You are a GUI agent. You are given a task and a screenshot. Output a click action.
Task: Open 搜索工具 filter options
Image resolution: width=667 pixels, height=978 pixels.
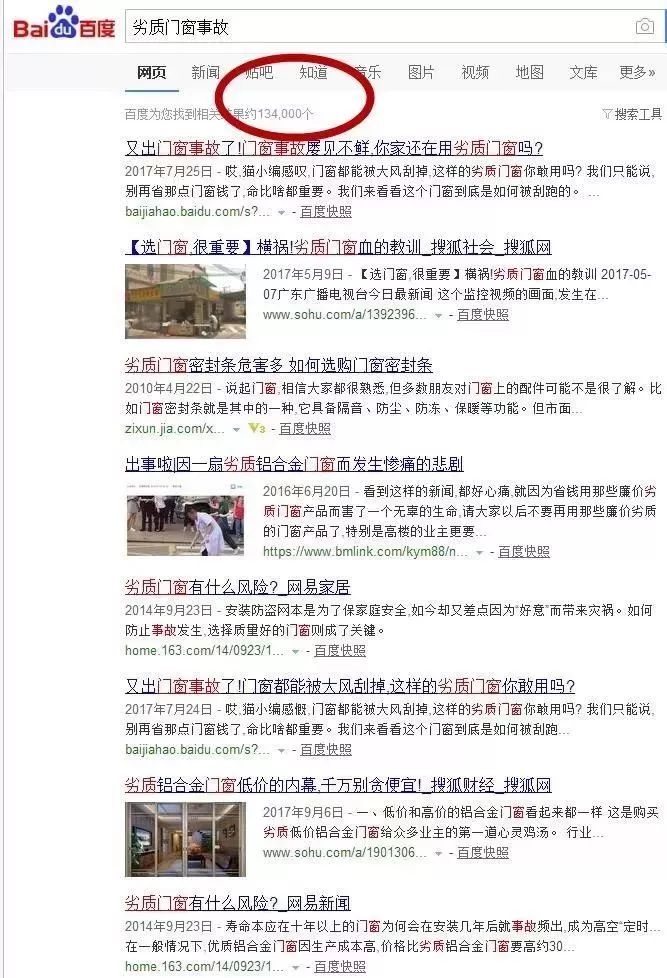[x=631, y=114]
